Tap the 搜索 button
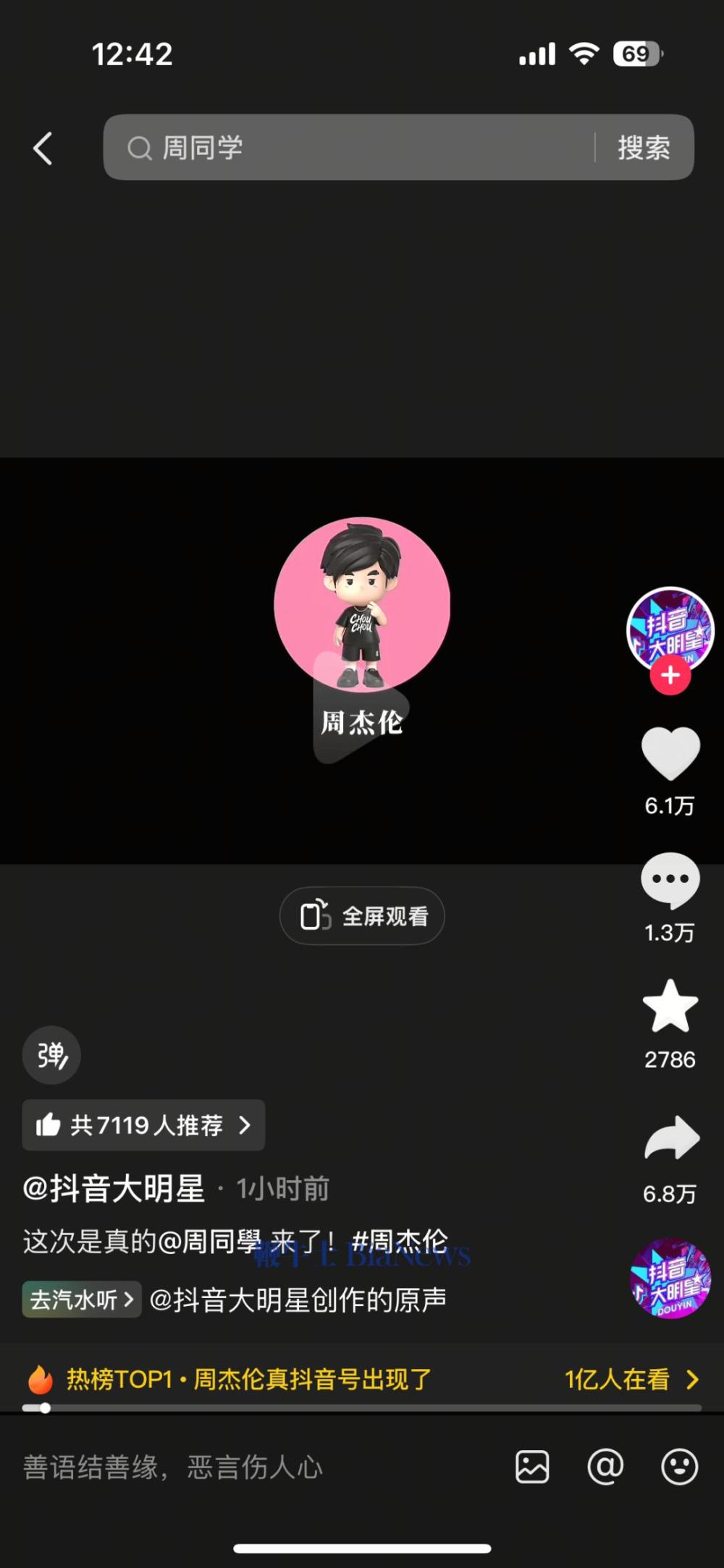 coord(644,148)
